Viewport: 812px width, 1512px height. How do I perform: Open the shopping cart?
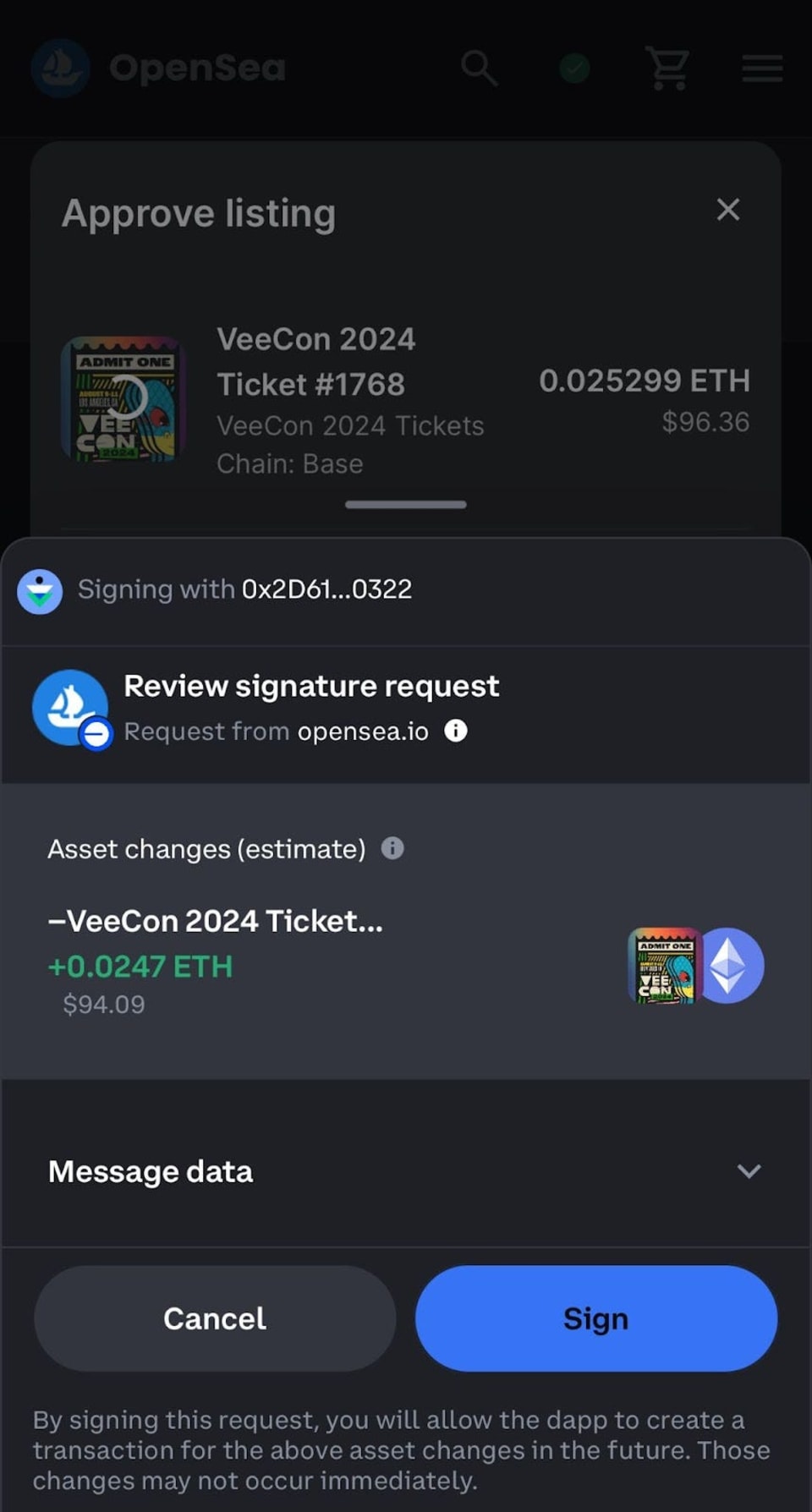(x=667, y=68)
